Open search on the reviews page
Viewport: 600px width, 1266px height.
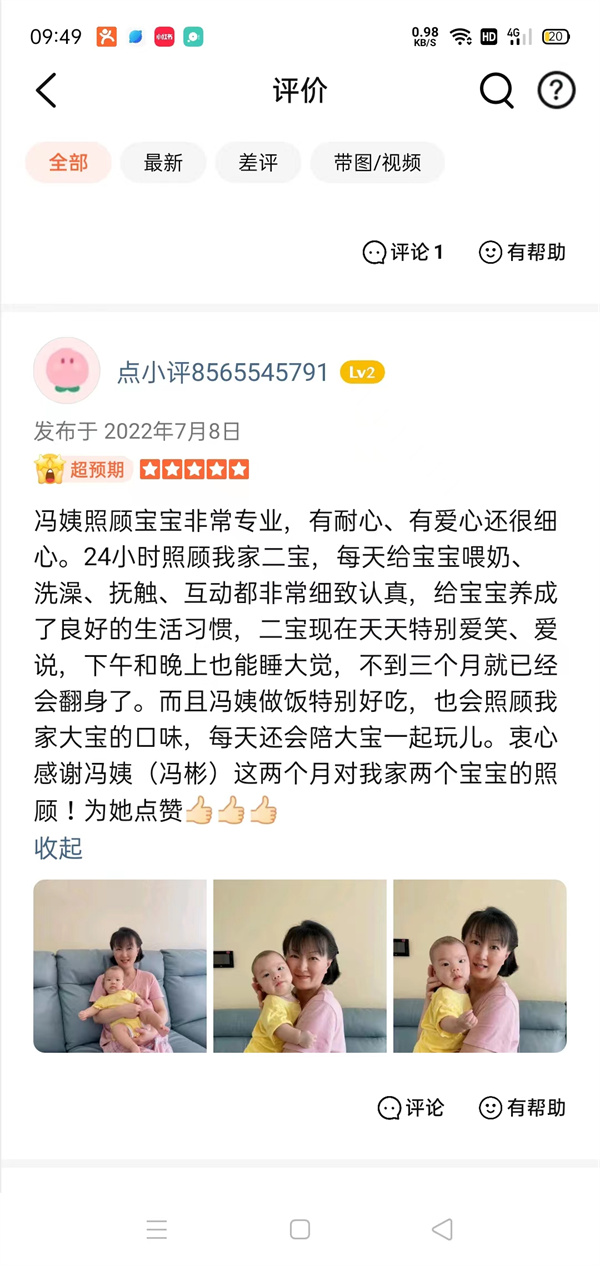pyautogui.click(x=496, y=91)
